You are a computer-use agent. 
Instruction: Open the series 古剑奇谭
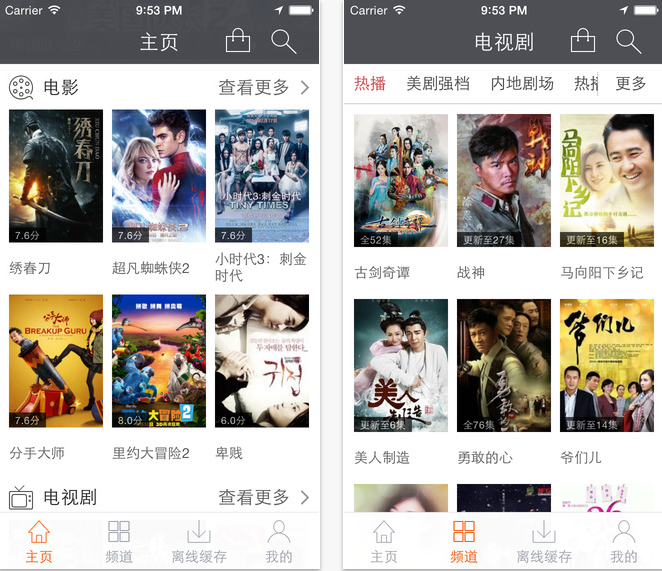coord(401,181)
